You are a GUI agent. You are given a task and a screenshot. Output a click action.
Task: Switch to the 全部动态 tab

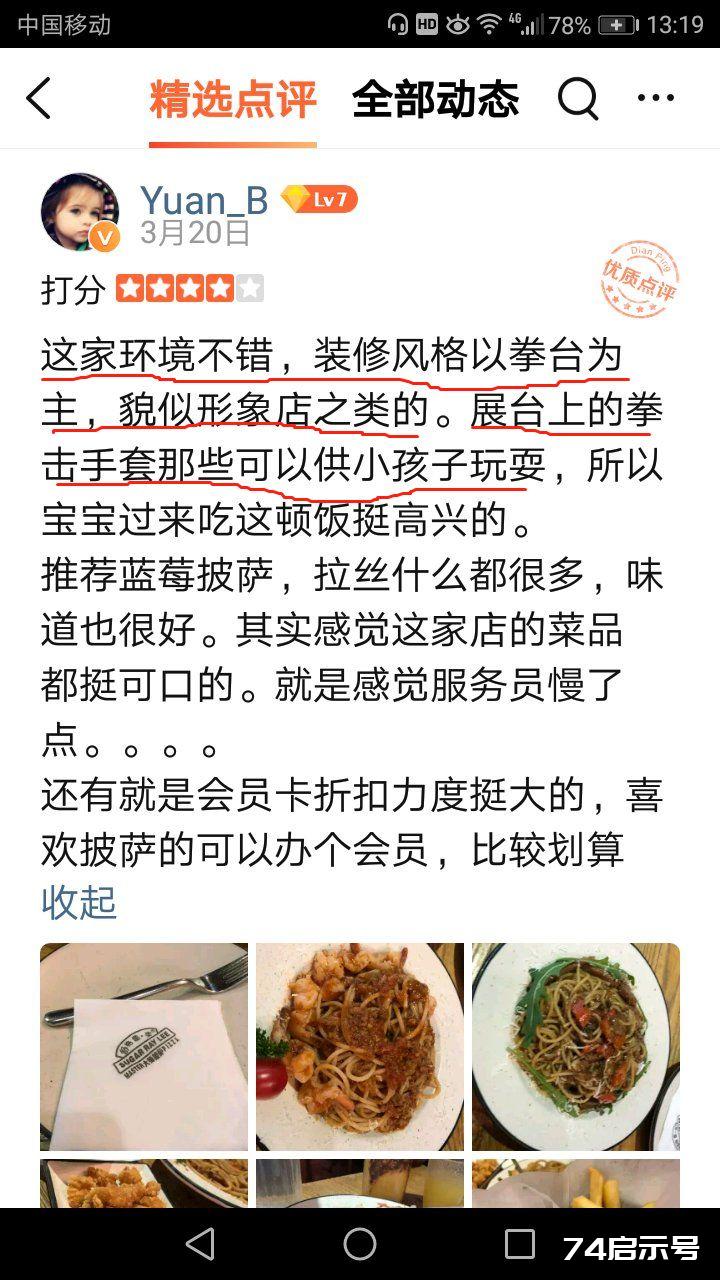(435, 100)
